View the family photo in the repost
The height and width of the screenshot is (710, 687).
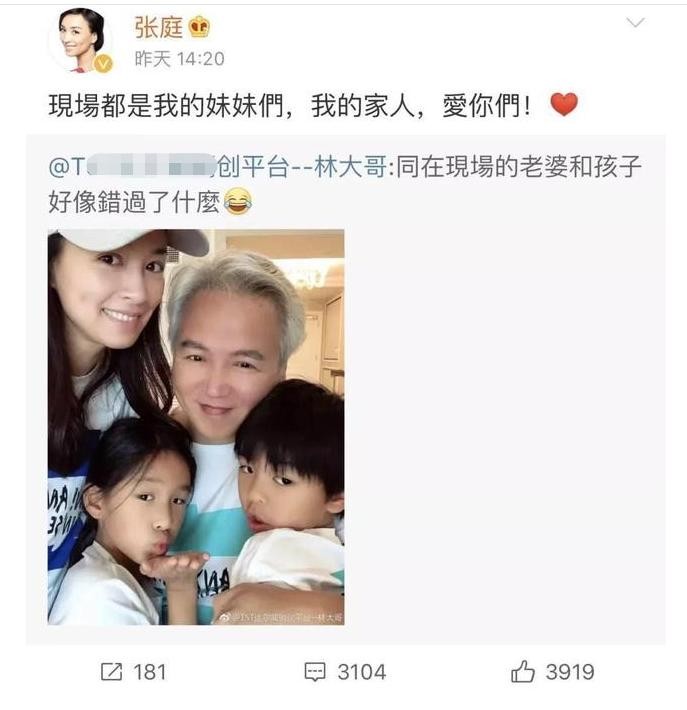tap(196, 427)
